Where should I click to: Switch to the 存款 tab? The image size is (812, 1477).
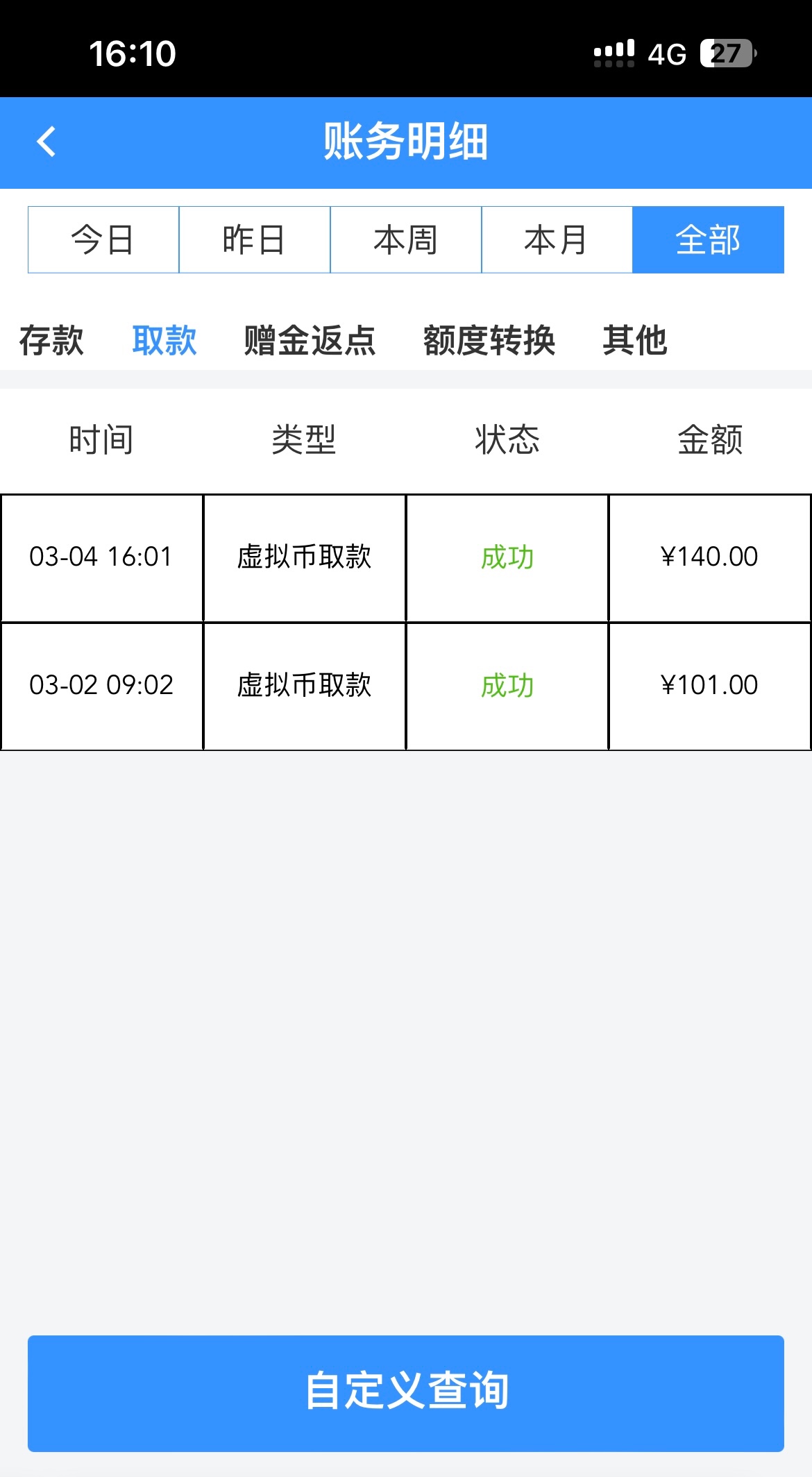click(x=51, y=340)
